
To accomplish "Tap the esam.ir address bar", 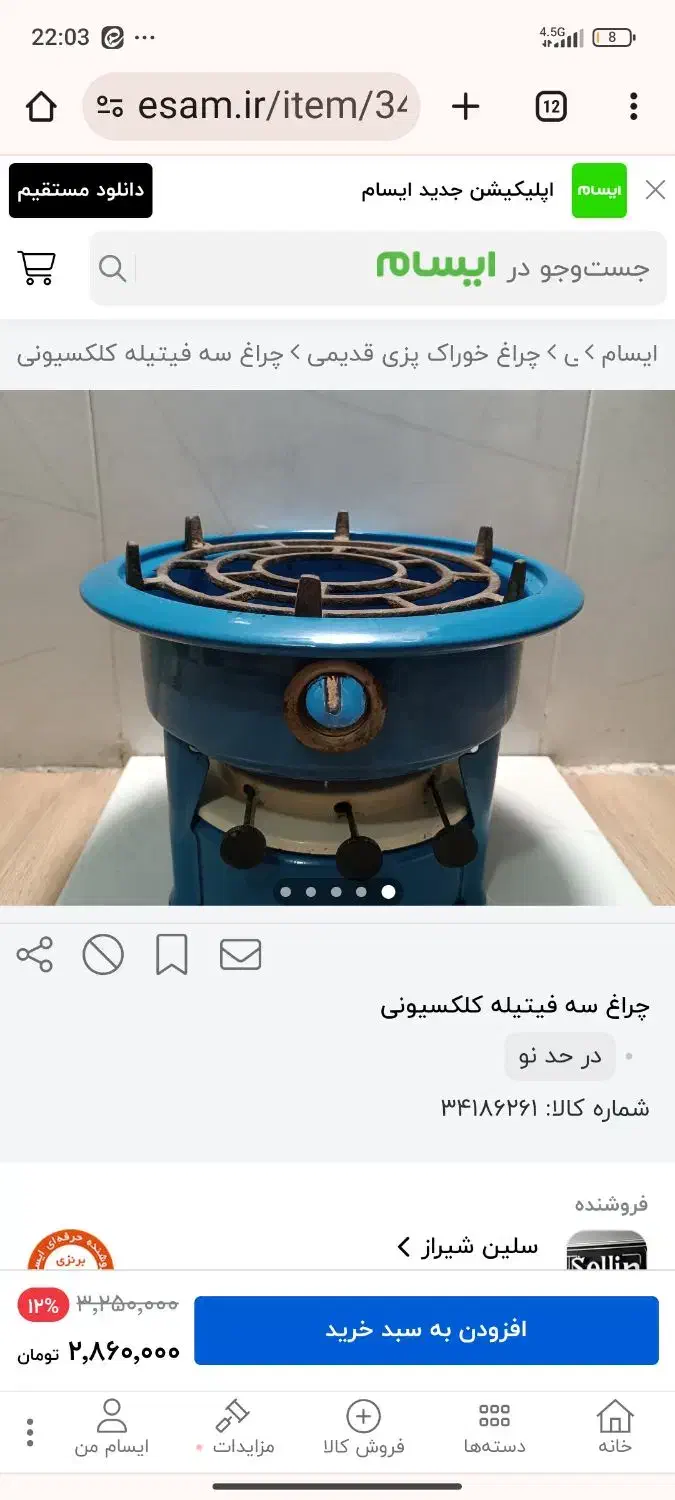I will tap(252, 106).
